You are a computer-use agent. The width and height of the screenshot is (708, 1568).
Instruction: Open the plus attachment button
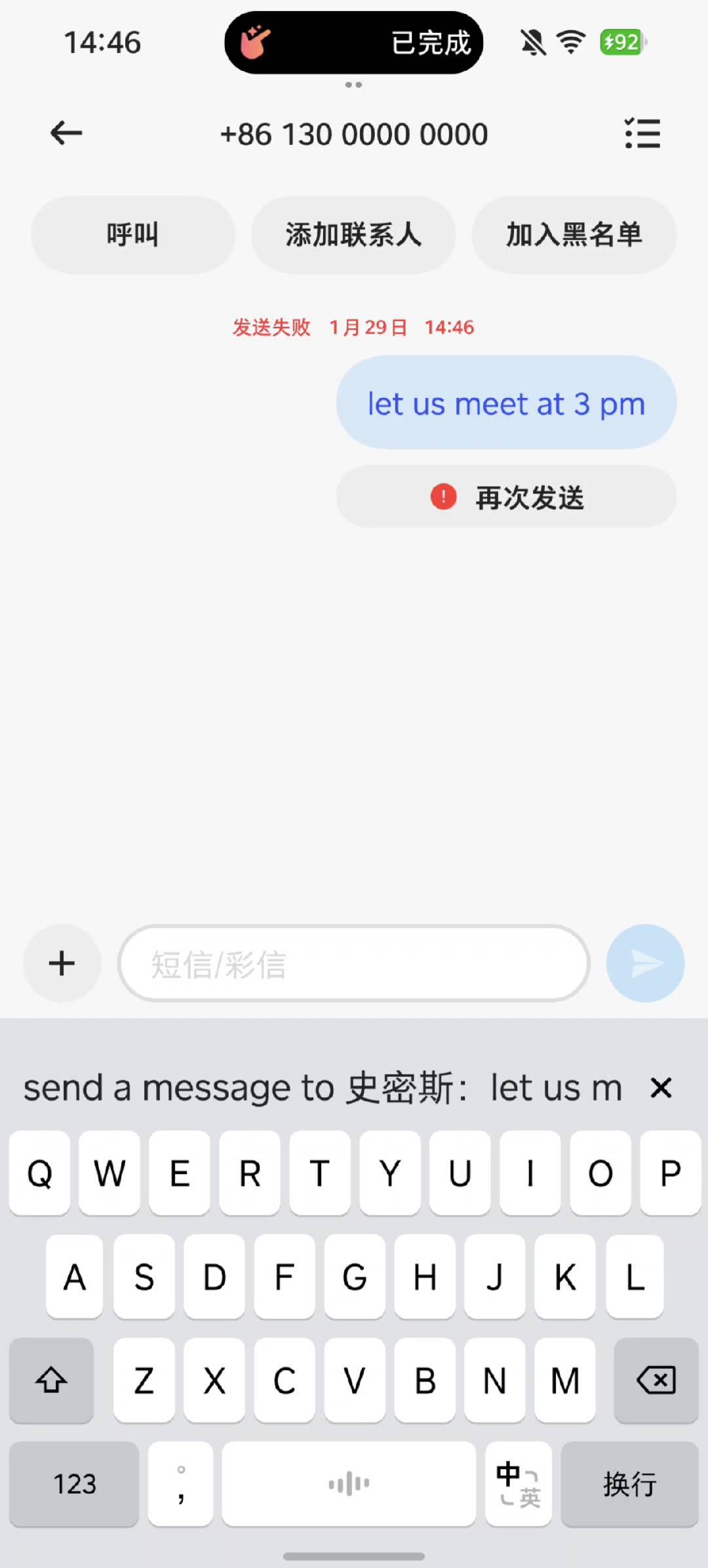click(x=62, y=964)
